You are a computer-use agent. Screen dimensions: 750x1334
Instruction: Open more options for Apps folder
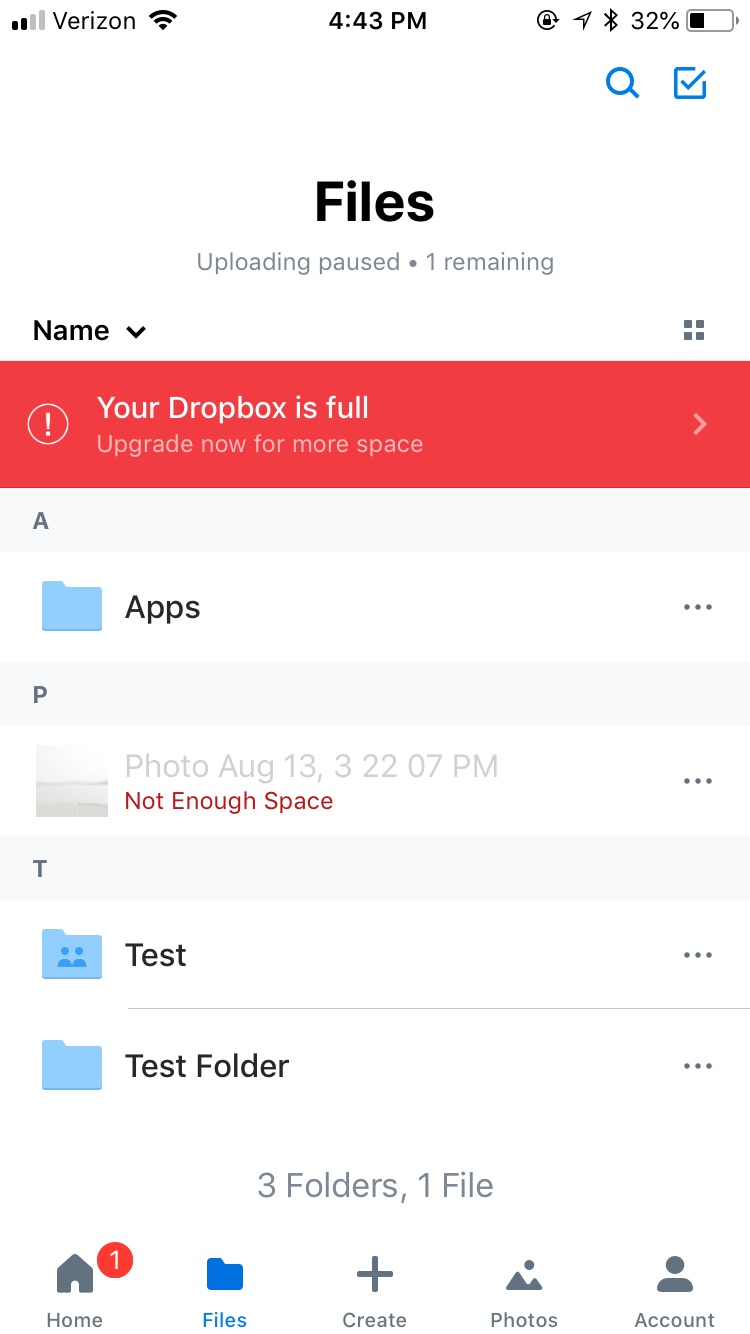pos(697,607)
